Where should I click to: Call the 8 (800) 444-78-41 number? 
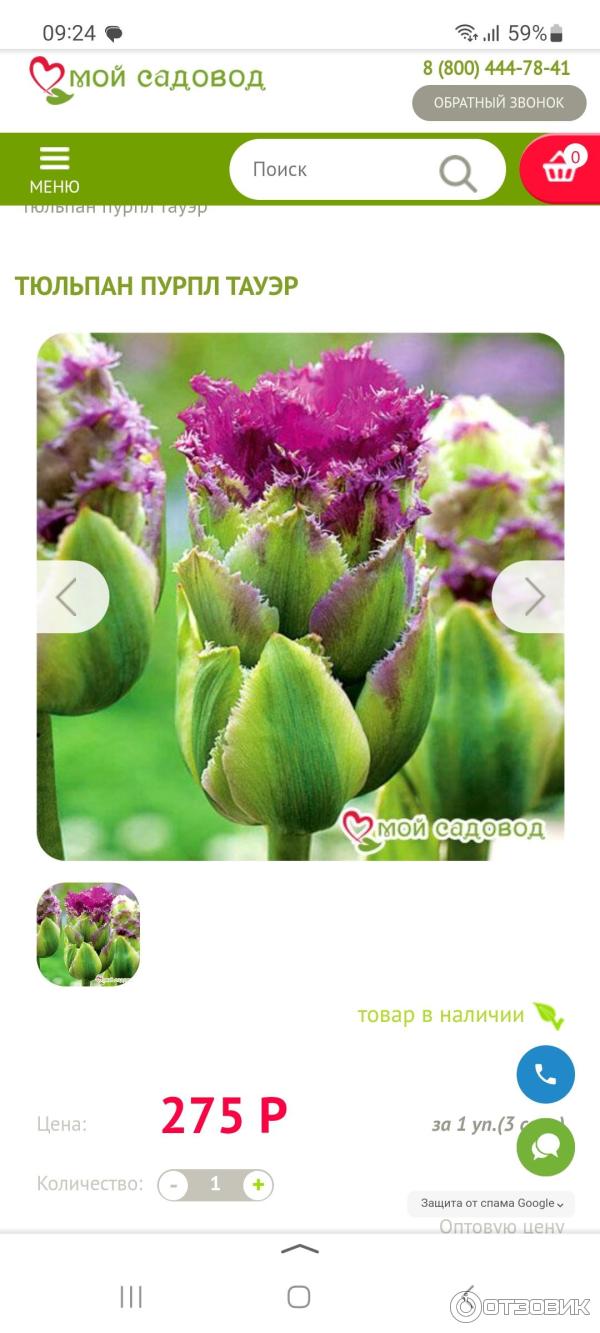tap(496, 68)
